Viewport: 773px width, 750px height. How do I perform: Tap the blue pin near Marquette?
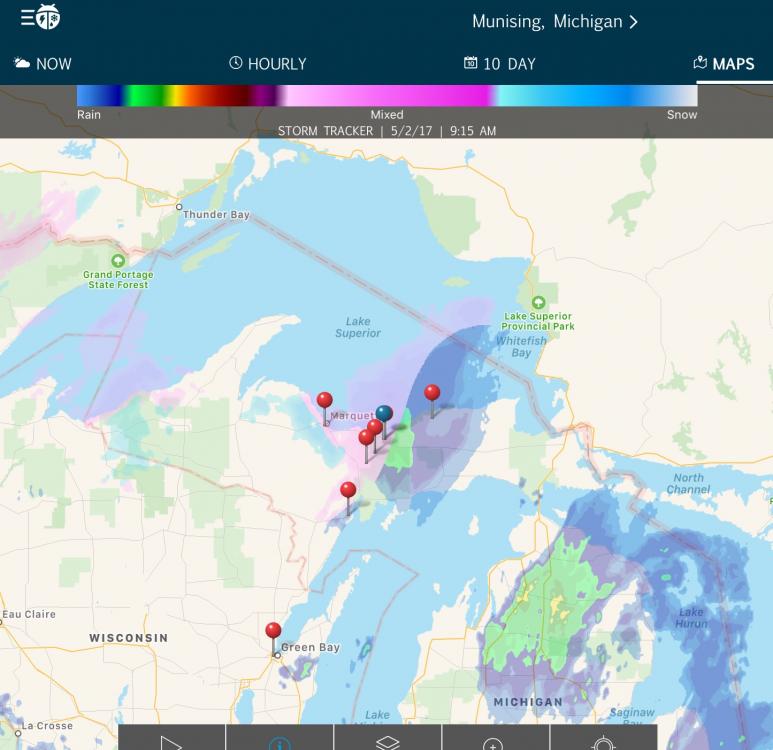[384, 414]
